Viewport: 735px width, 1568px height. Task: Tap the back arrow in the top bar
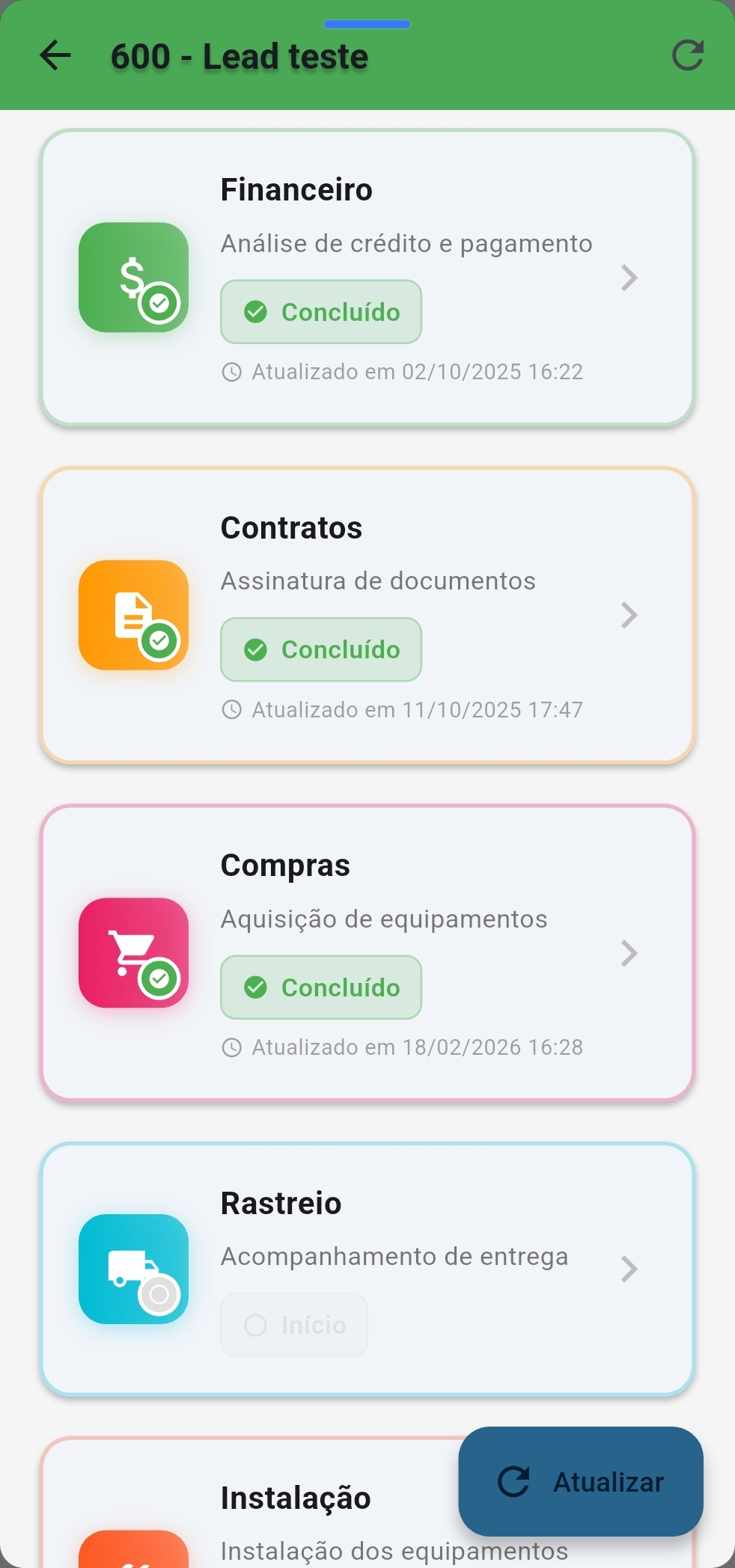pos(54,55)
